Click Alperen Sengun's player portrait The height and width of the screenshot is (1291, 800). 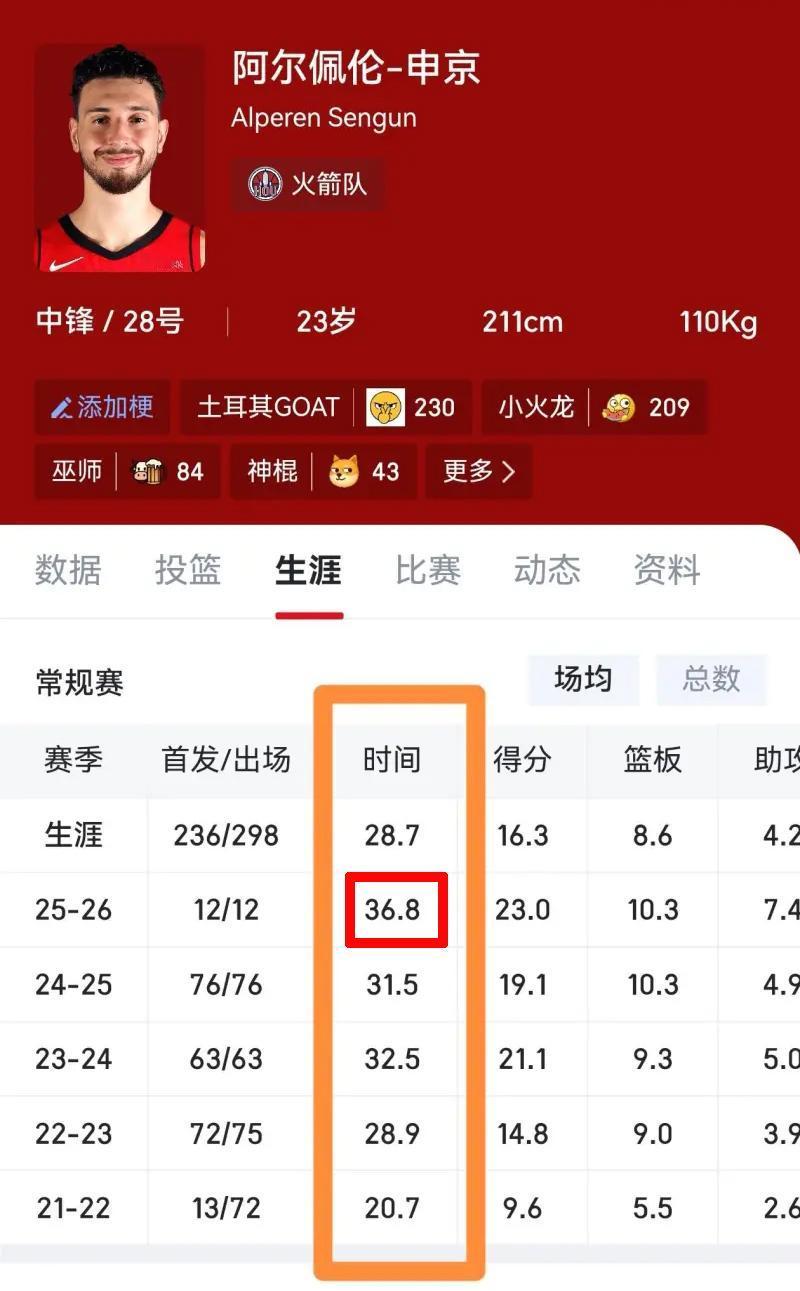120,155
